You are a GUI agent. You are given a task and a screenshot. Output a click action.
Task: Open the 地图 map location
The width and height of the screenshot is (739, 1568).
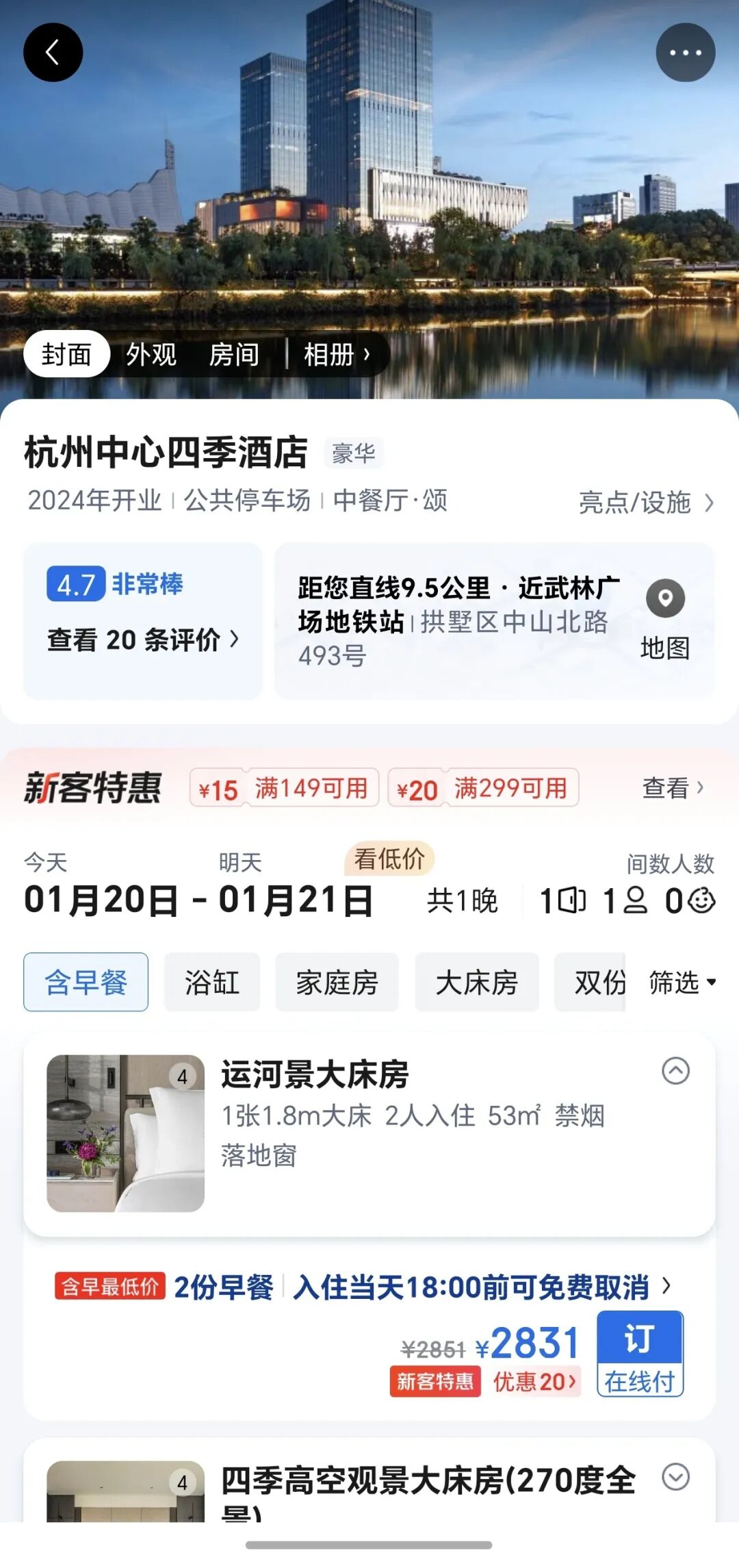pos(665,620)
